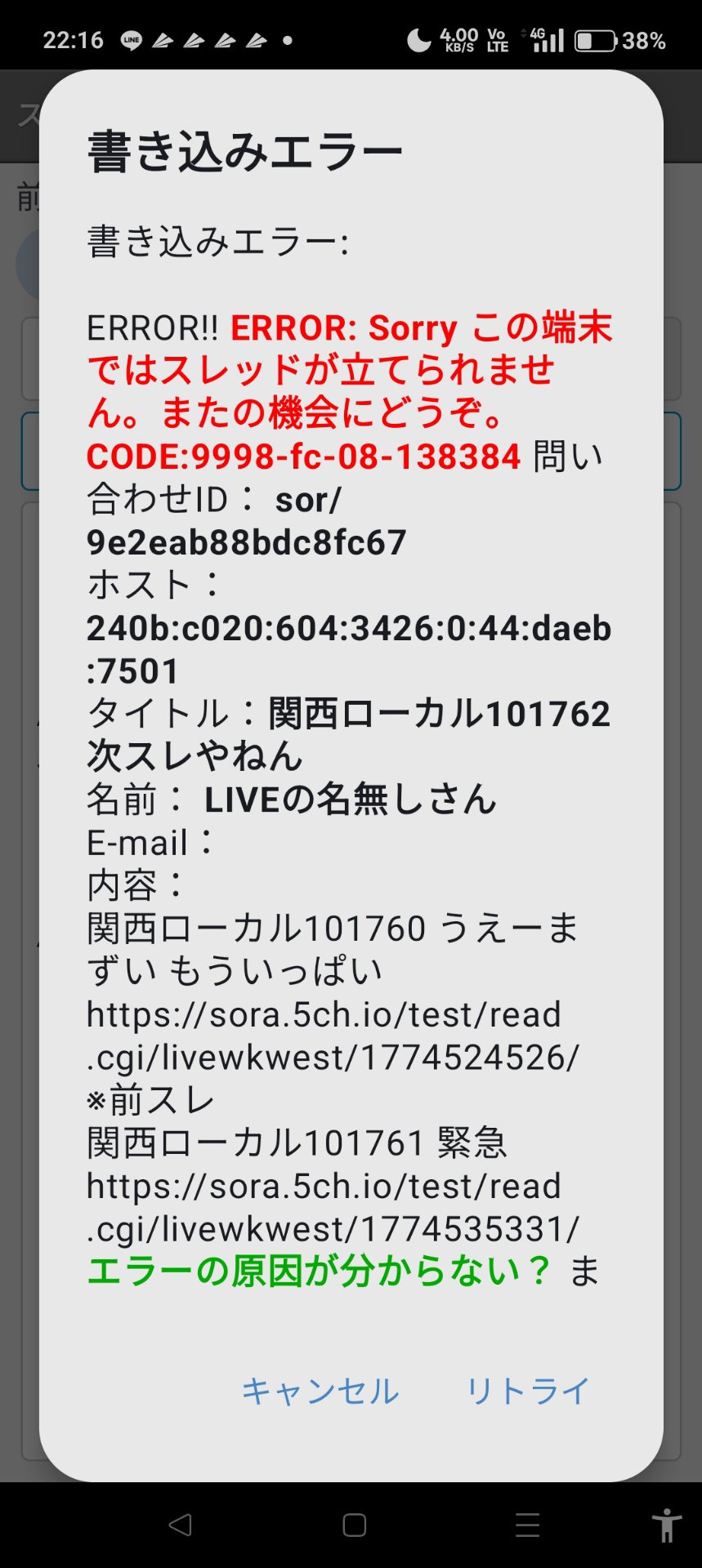
Task: Tap キャンセル to dismiss the error
Action: click(320, 1391)
